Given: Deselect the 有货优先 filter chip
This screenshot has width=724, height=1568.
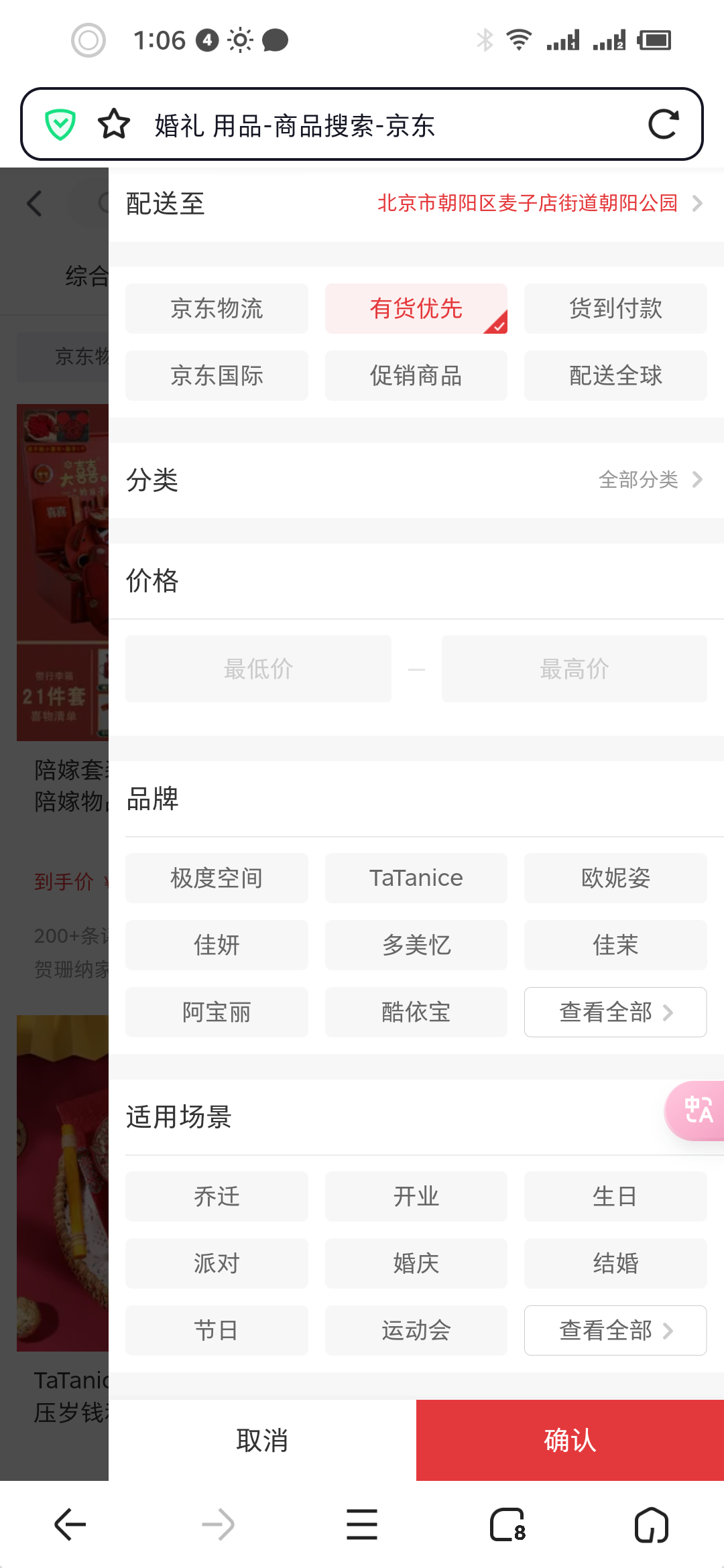Looking at the screenshot, I should (x=416, y=309).
